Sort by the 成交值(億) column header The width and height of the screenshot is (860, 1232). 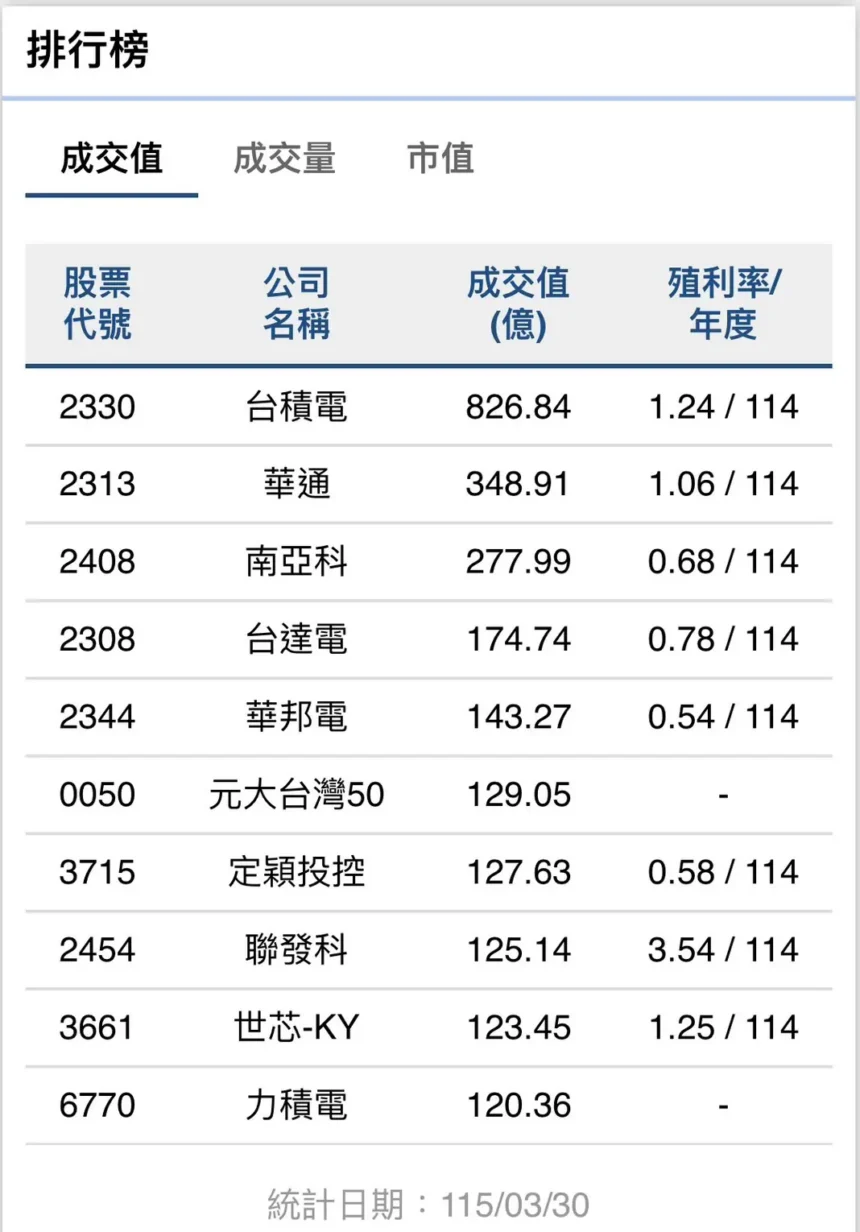click(517, 304)
